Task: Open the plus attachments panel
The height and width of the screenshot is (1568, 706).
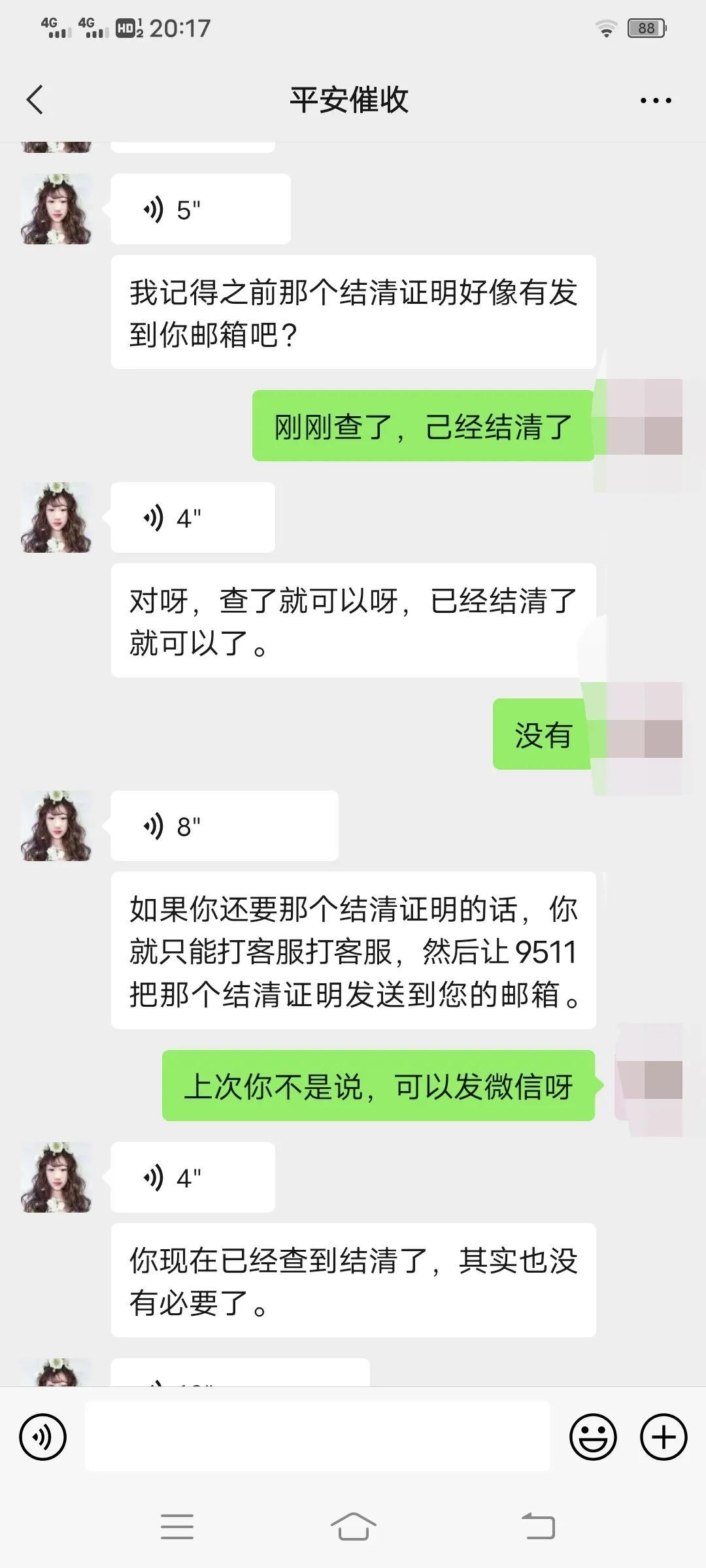Action: click(x=663, y=1437)
